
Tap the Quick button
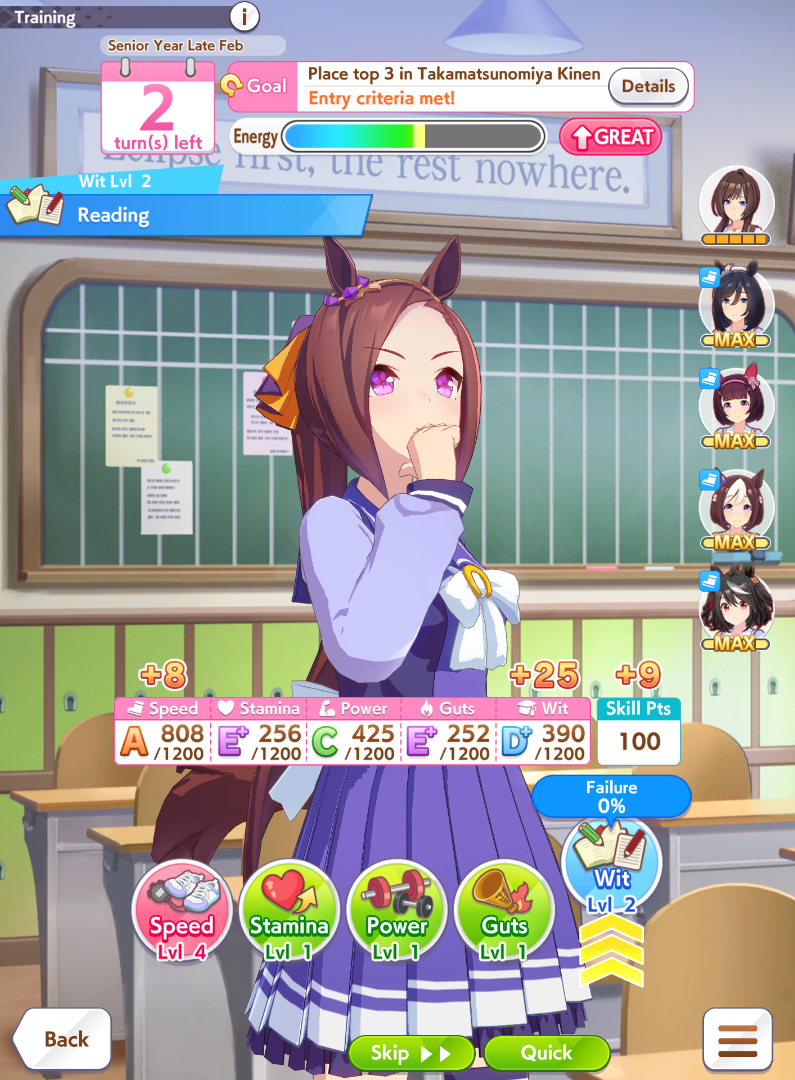[x=547, y=1053]
